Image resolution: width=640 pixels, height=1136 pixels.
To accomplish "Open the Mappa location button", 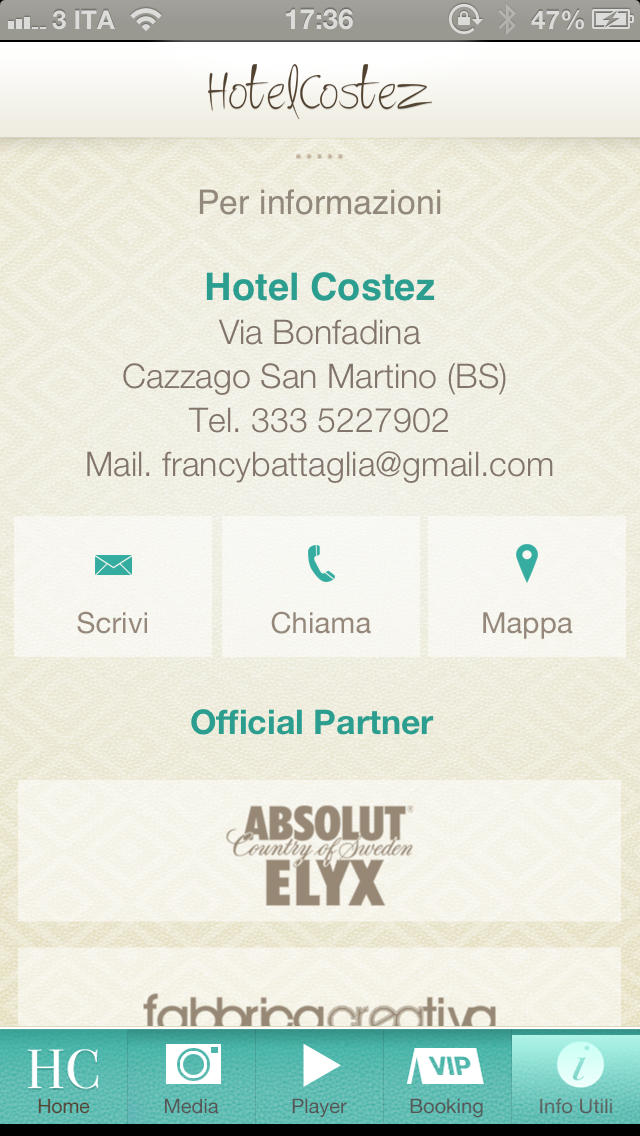I will [527, 586].
